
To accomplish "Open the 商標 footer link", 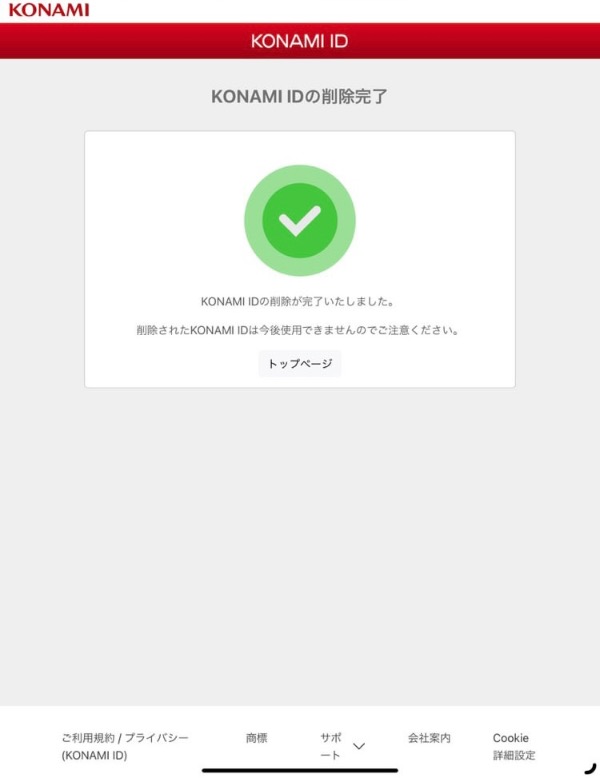I will coord(256,738).
